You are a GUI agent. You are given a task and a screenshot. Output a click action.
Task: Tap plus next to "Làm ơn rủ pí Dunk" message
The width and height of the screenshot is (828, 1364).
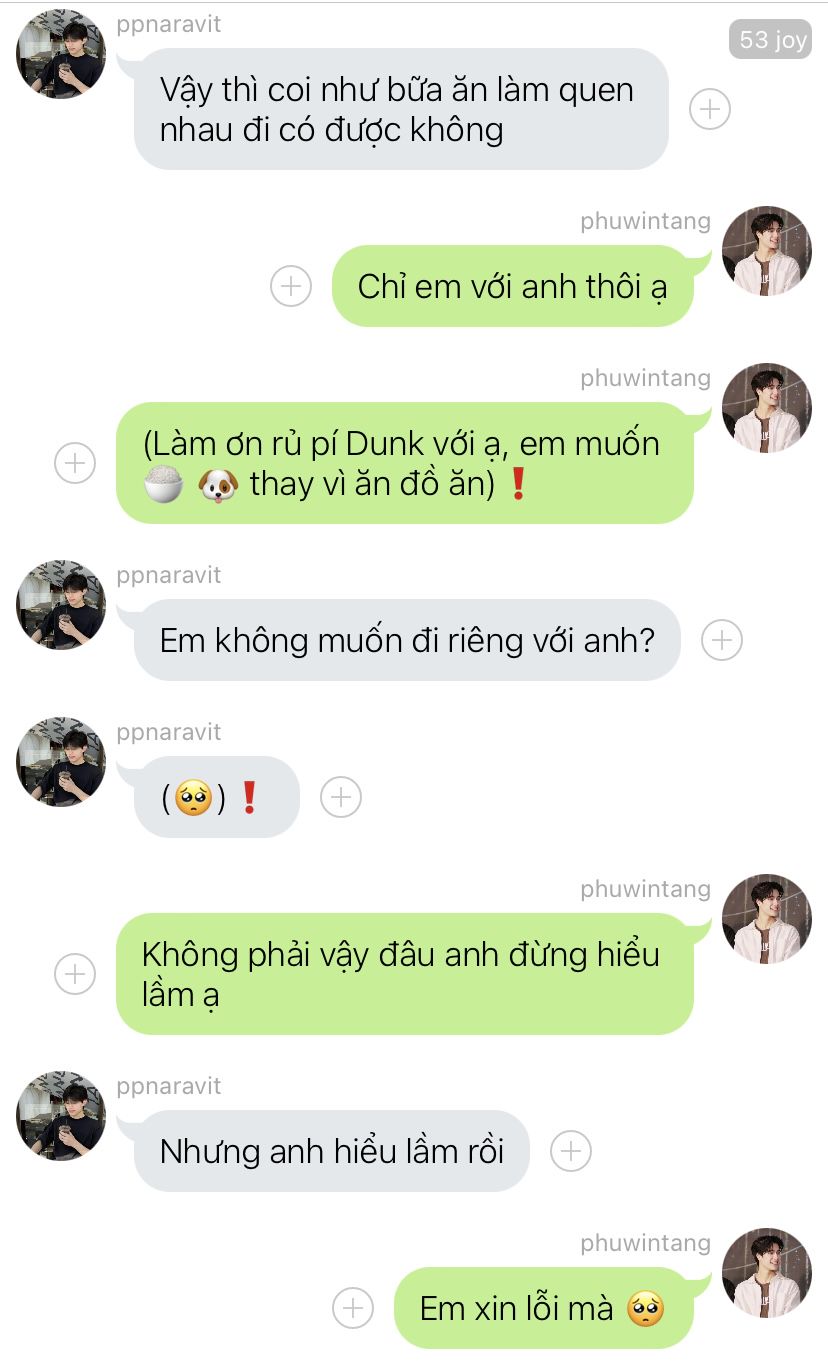click(x=74, y=463)
